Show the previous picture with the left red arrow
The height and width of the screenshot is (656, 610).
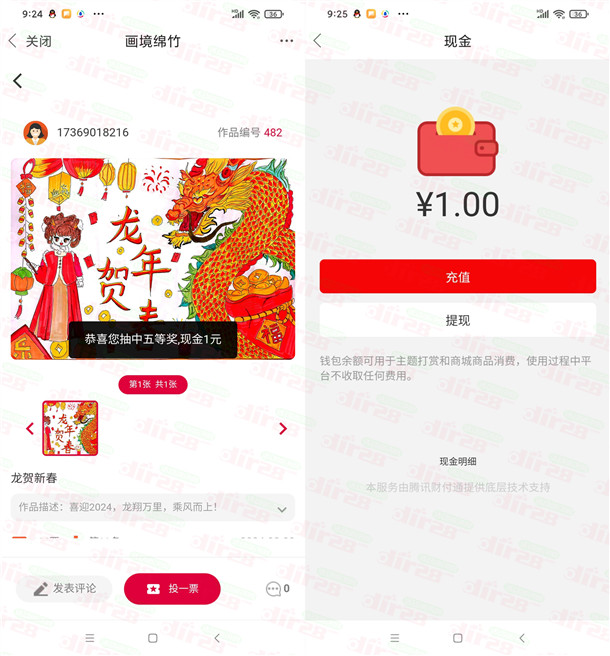pos(29,428)
